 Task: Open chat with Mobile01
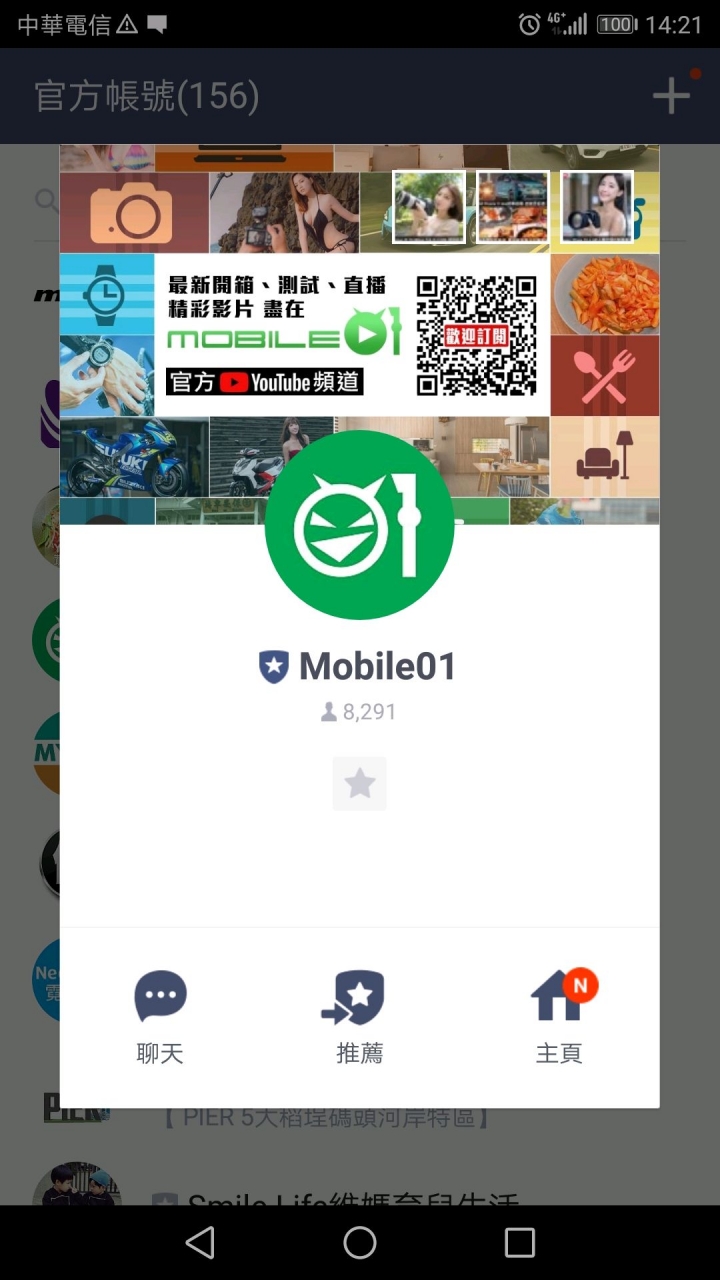pyautogui.click(x=160, y=1016)
